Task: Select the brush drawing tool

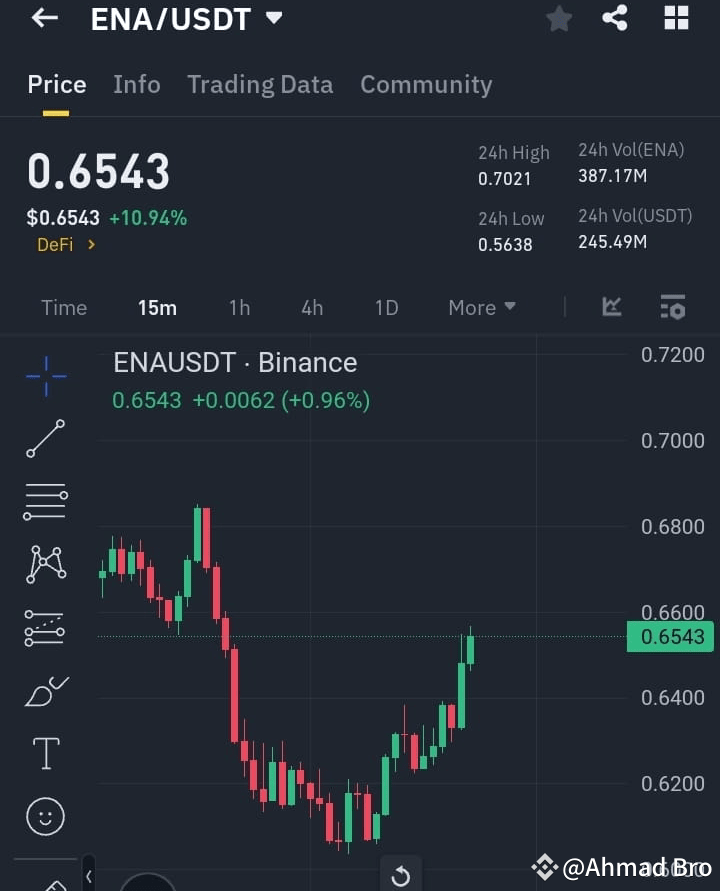Action: point(45,691)
